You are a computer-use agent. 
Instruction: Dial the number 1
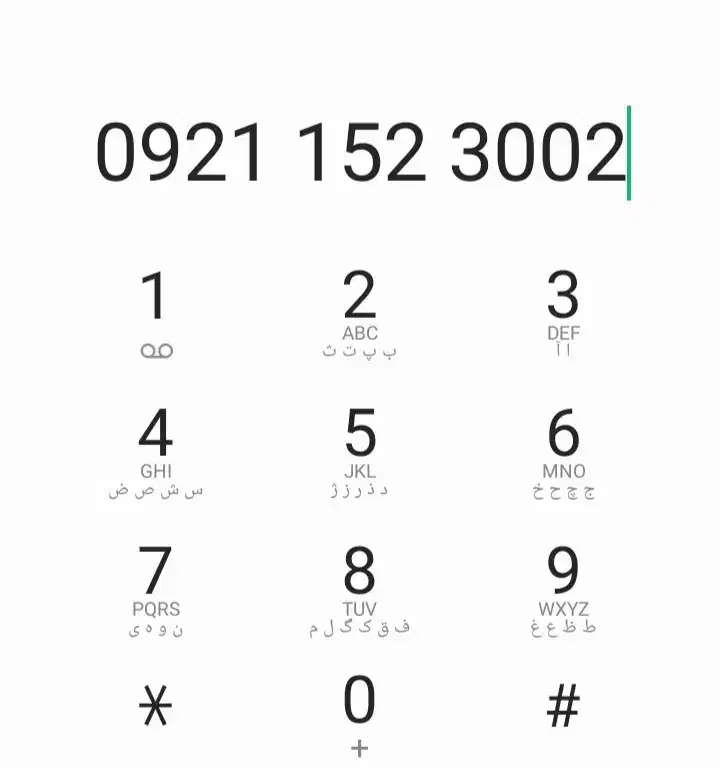(x=156, y=300)
